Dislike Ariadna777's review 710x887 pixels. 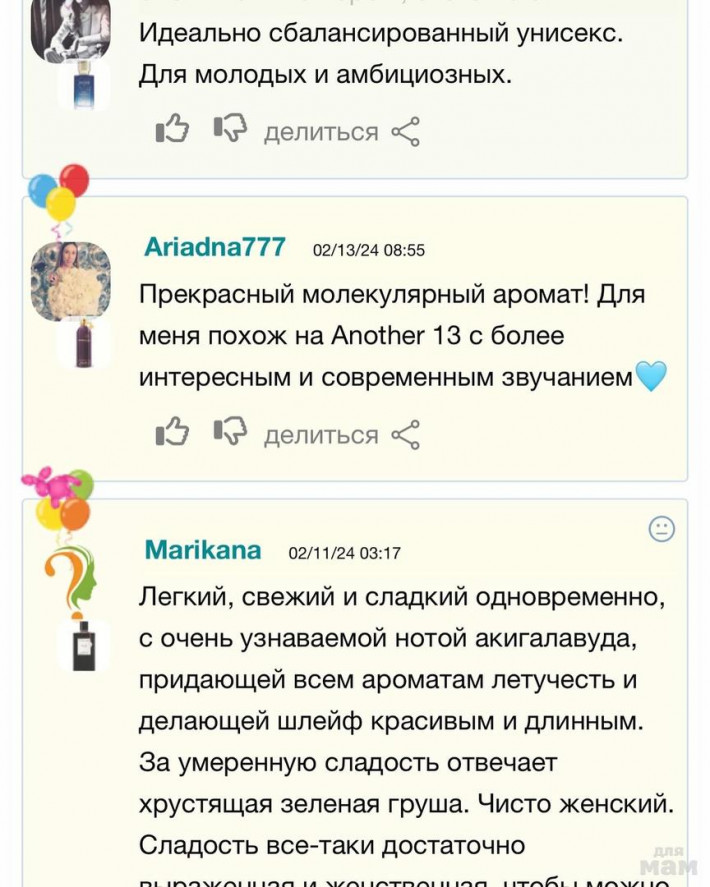[230, 433]
